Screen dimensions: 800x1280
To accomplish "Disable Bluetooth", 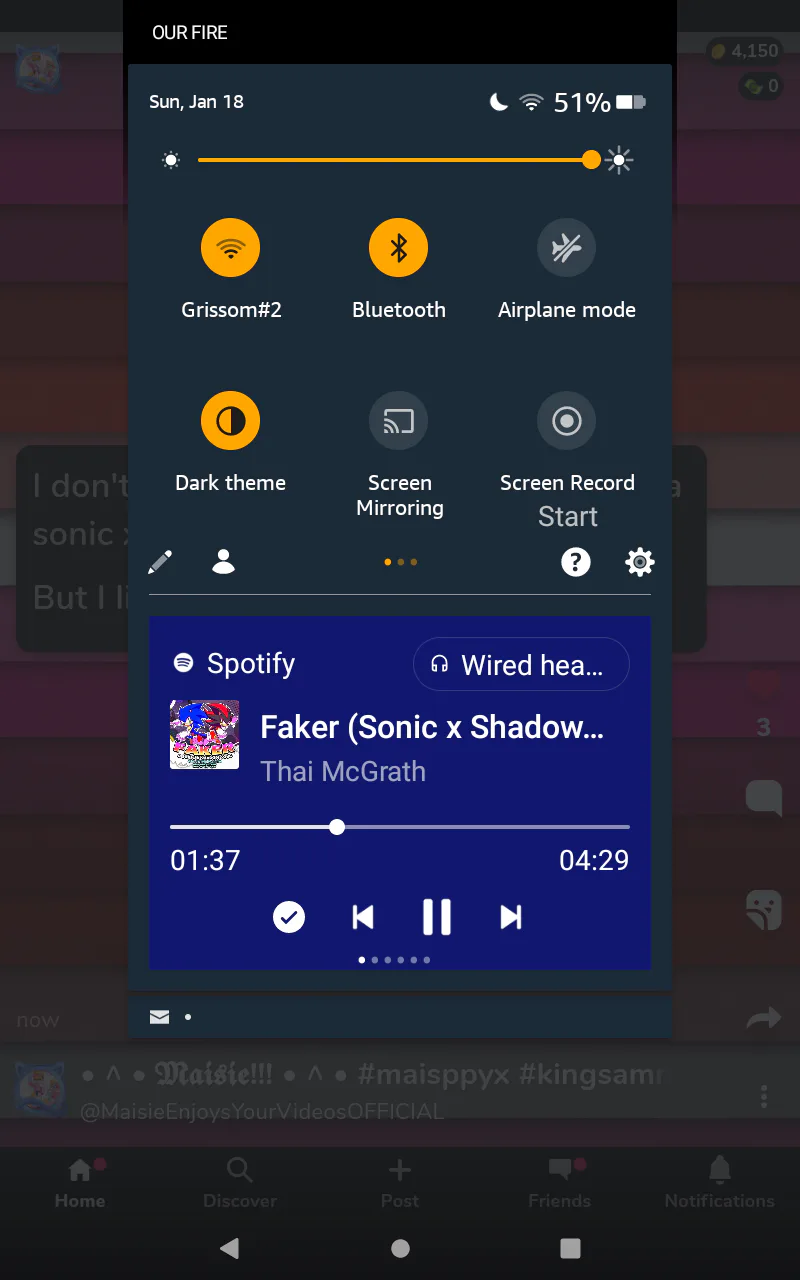I will pos(398,248).
